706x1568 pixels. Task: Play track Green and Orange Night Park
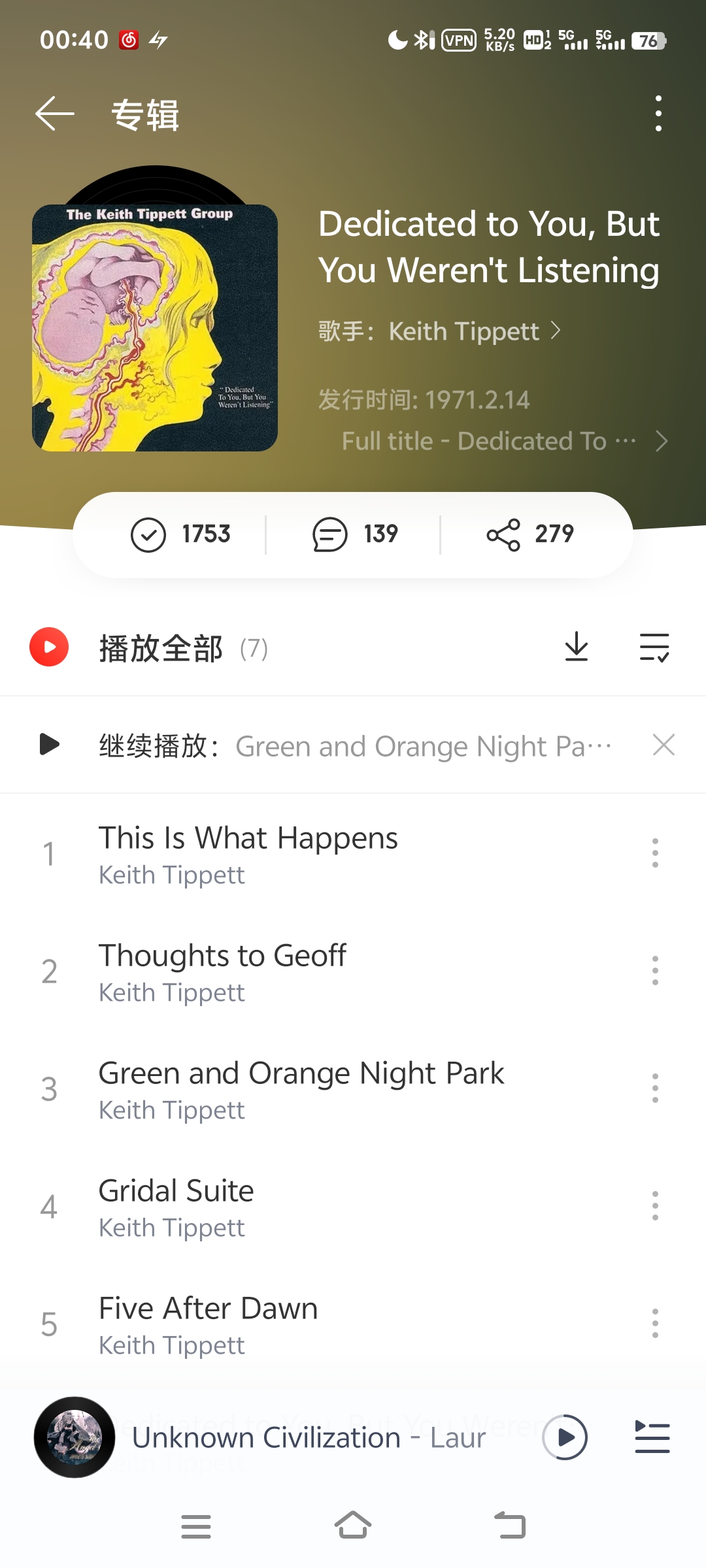[x=301, y=1088]
